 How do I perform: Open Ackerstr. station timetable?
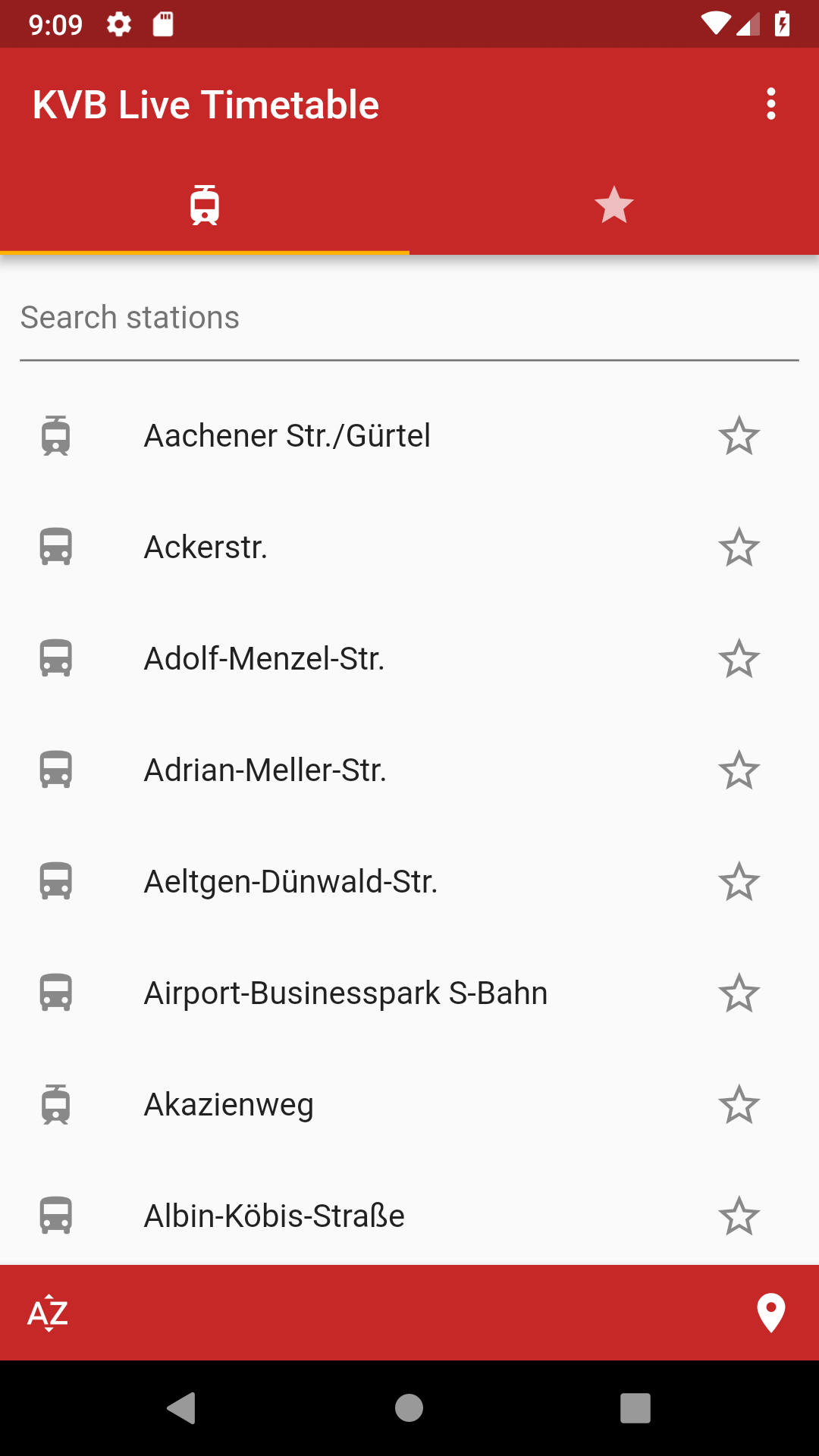pyautogui.click(x=206, y=548)
